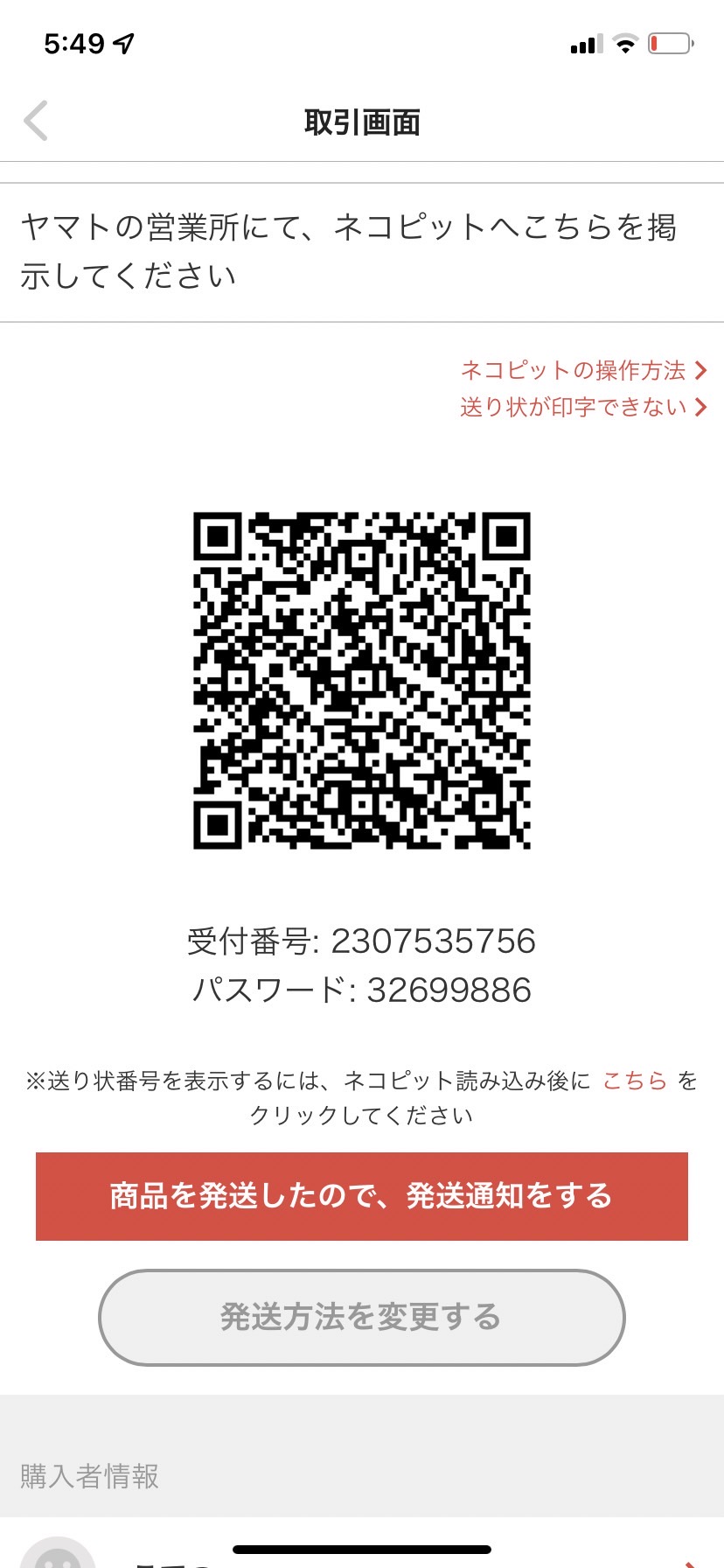The height and width of the screenshot is (1568, 724).
Task: Go back from the 取引画面 screen
Action: [x=36, y=121]
